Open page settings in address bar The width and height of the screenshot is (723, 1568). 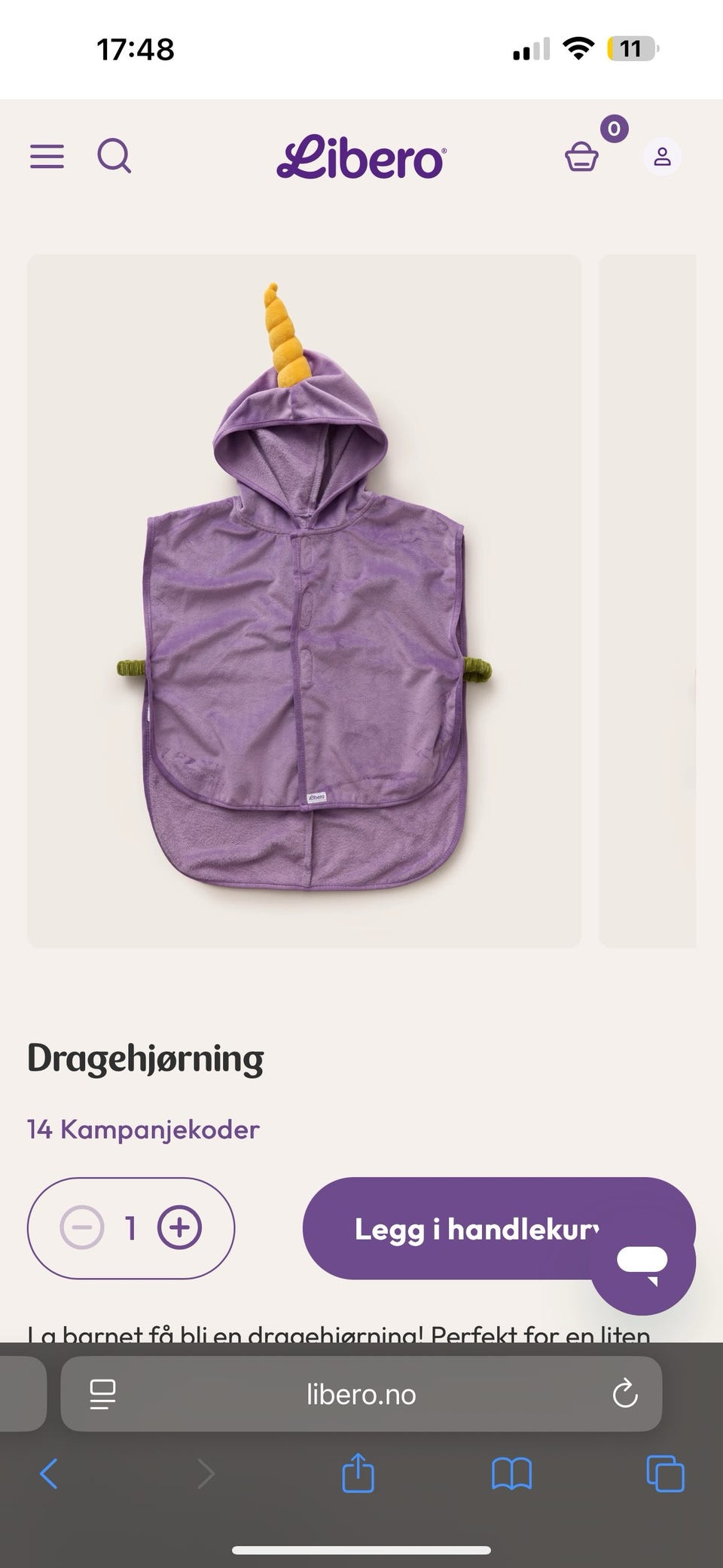tap(102, 1394)
